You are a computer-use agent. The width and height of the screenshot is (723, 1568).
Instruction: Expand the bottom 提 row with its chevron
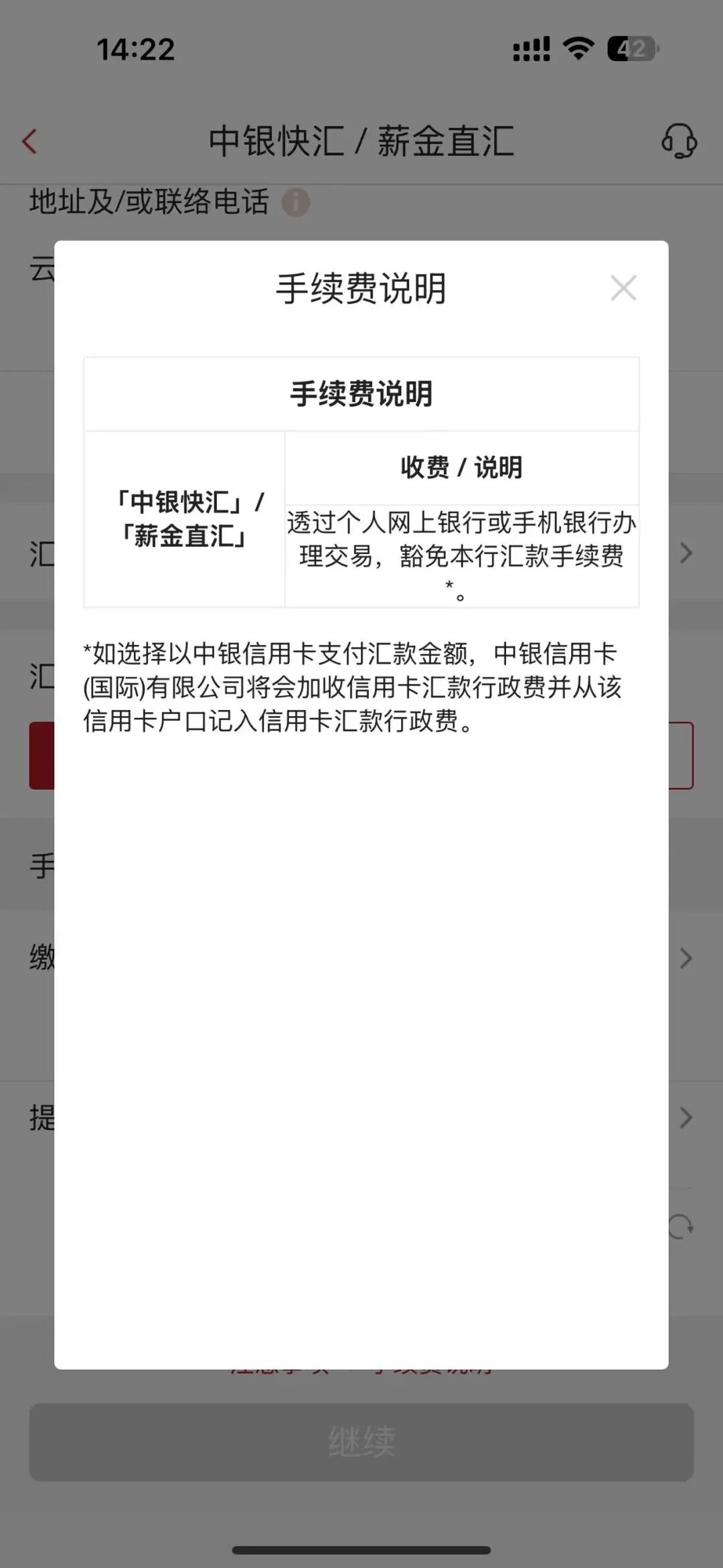685,1117
